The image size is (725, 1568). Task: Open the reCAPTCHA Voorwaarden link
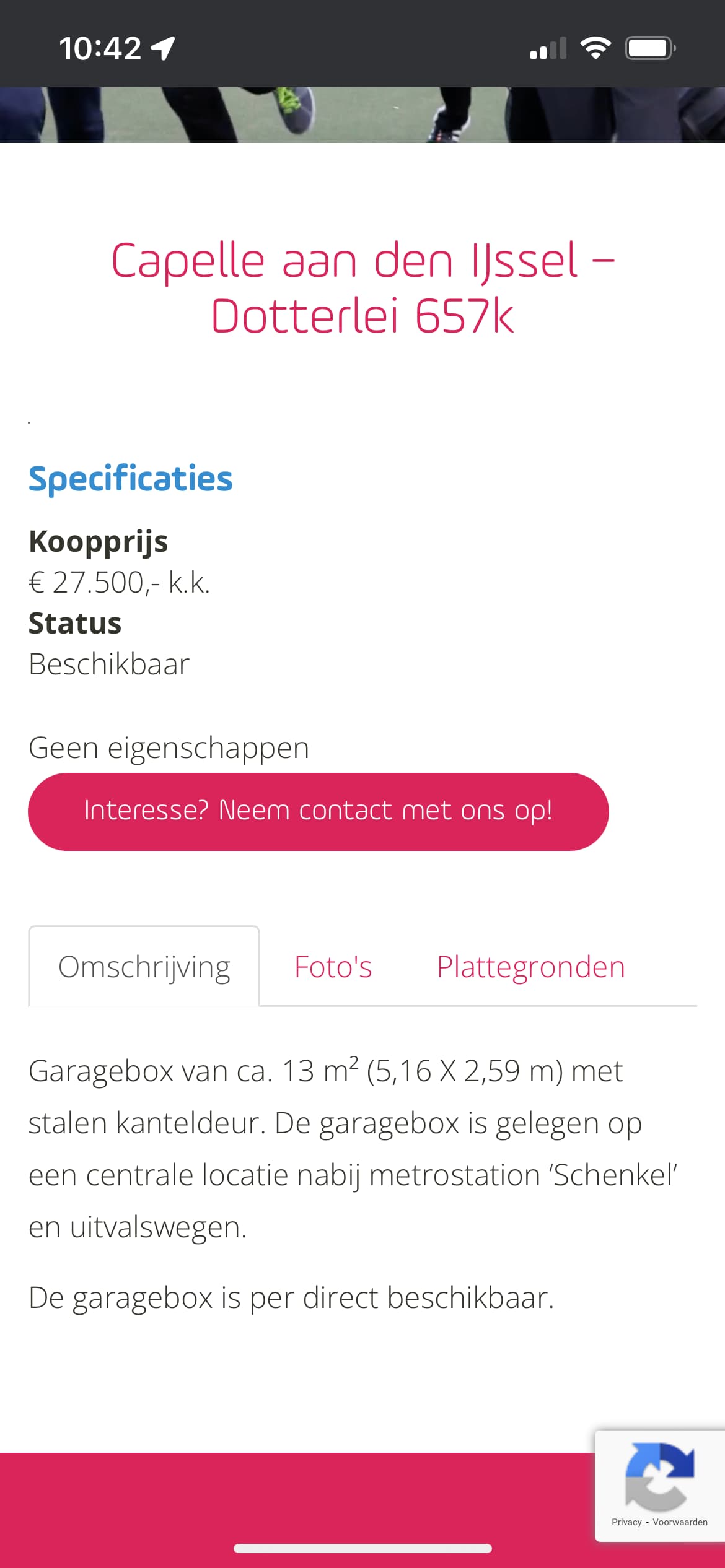pyautogui.click(x=680, y=1522)
